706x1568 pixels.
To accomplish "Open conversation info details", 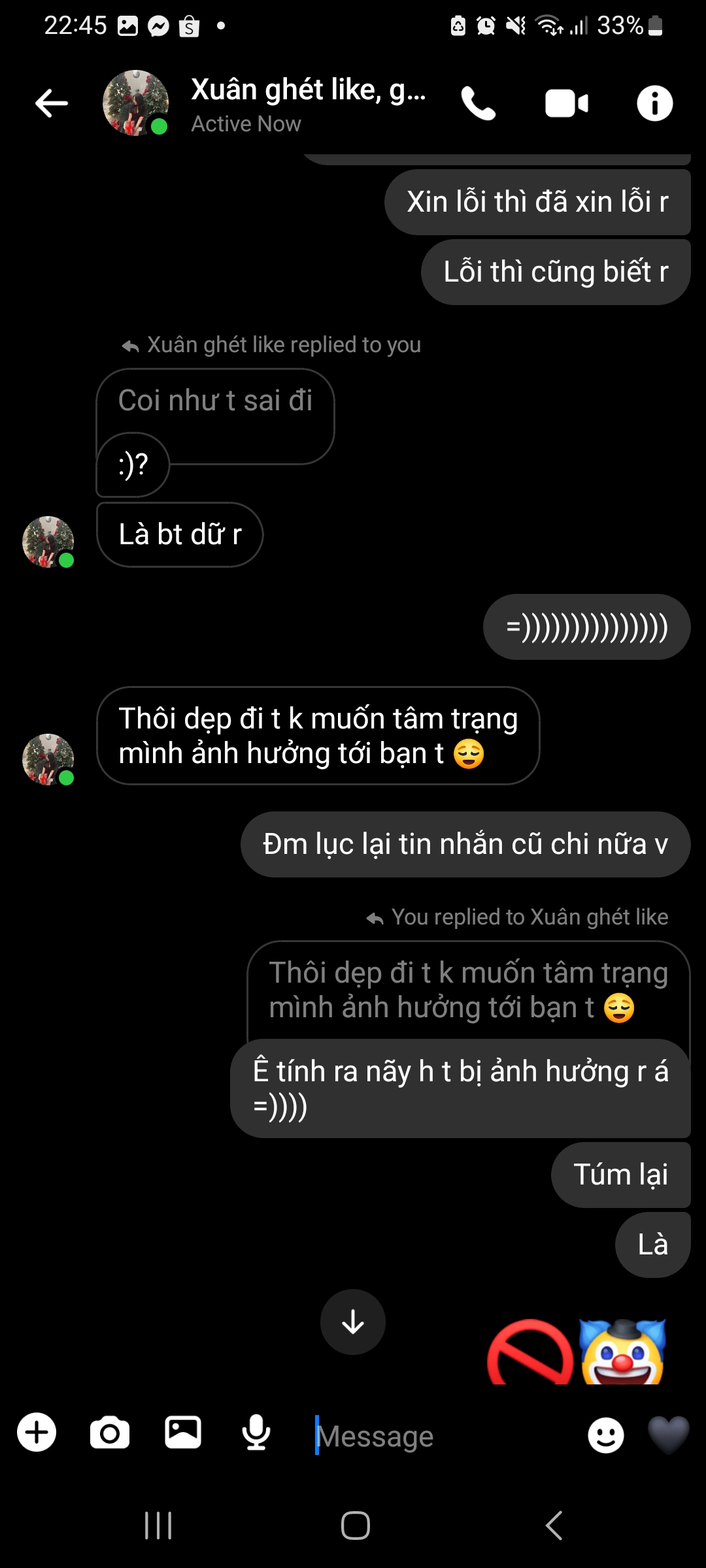I will click(654, 103).
